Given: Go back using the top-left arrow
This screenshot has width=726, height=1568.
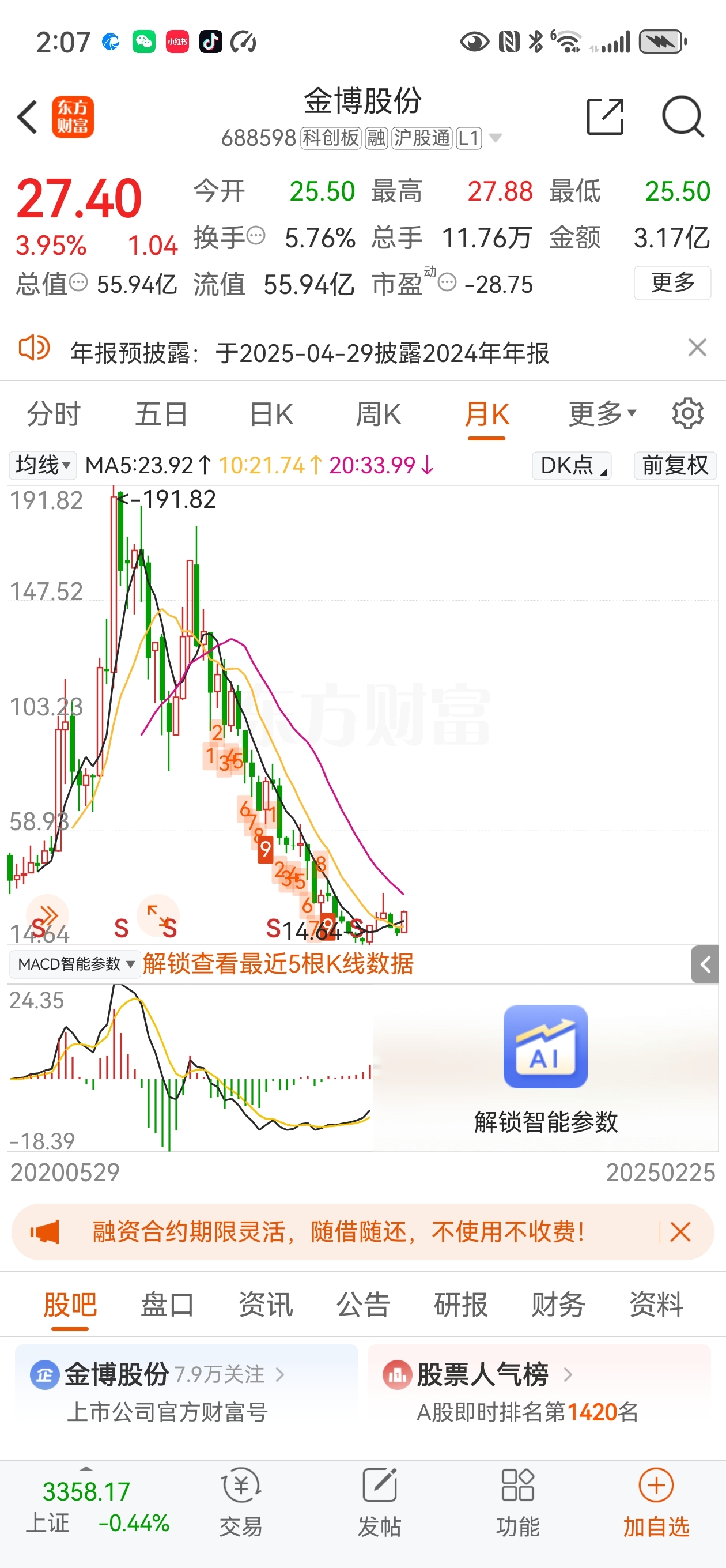Looking at the screenshot, I should click(x=28, y=116).
